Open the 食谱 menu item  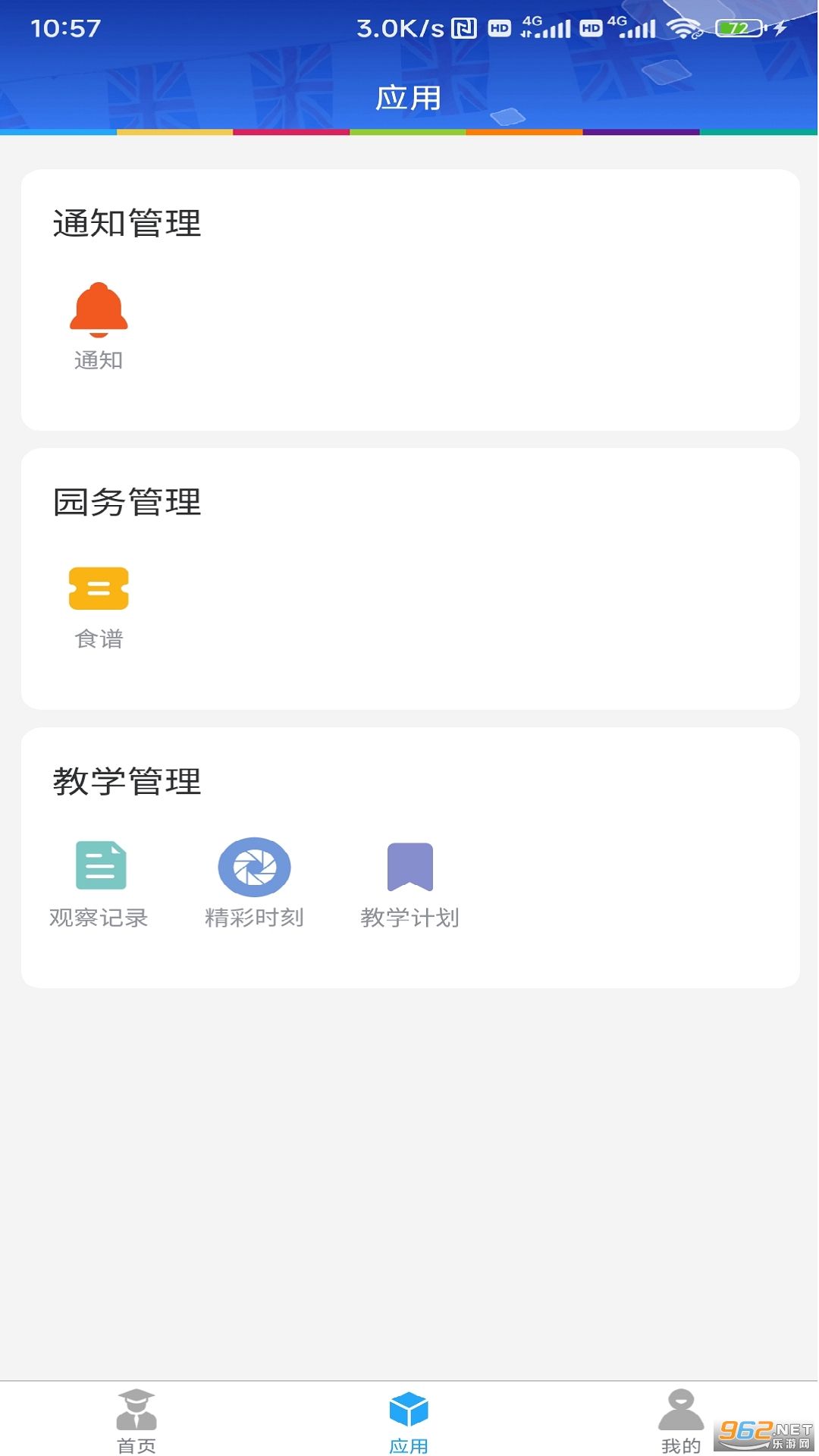99,608
